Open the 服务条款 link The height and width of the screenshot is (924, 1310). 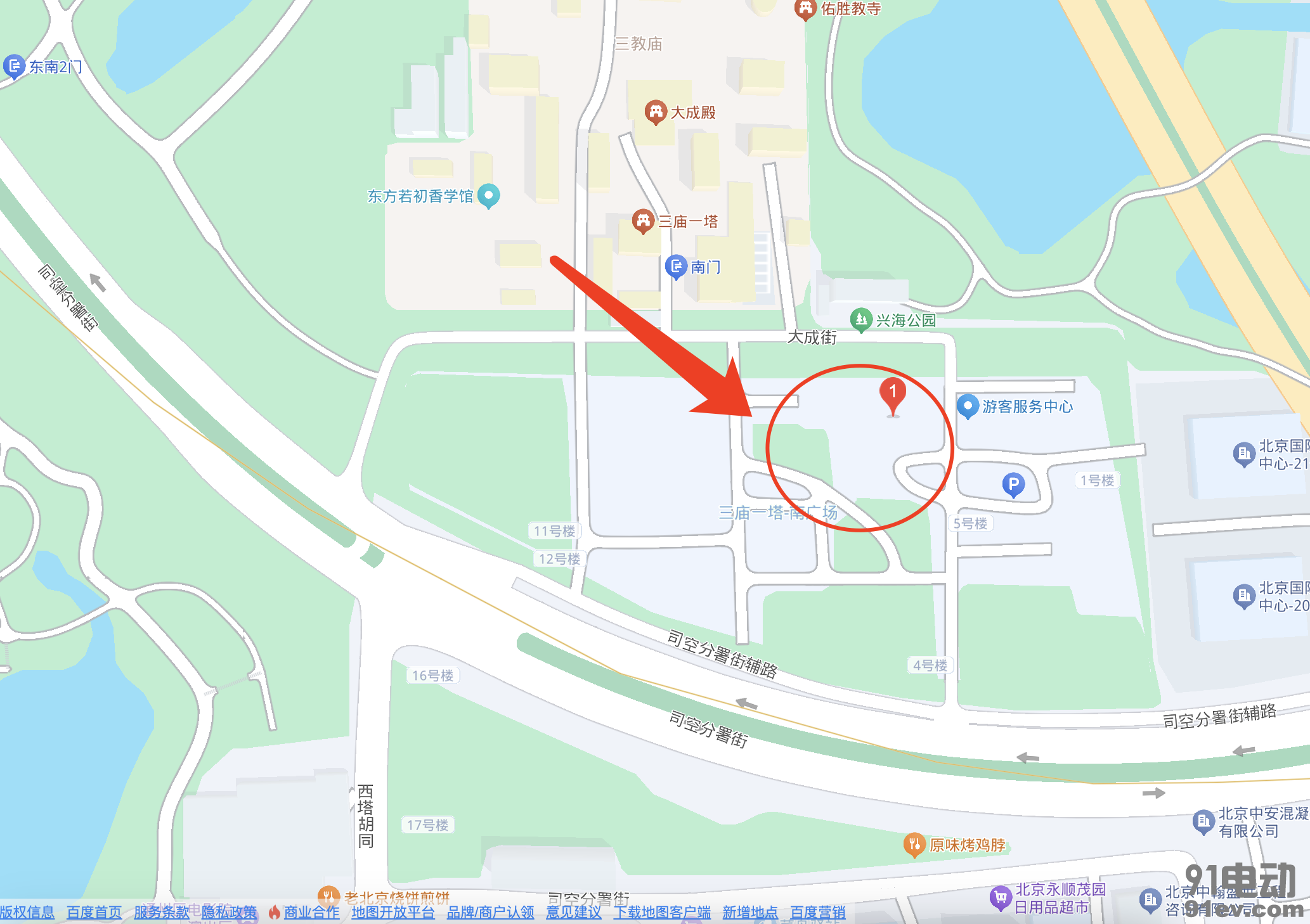[161, 913]
